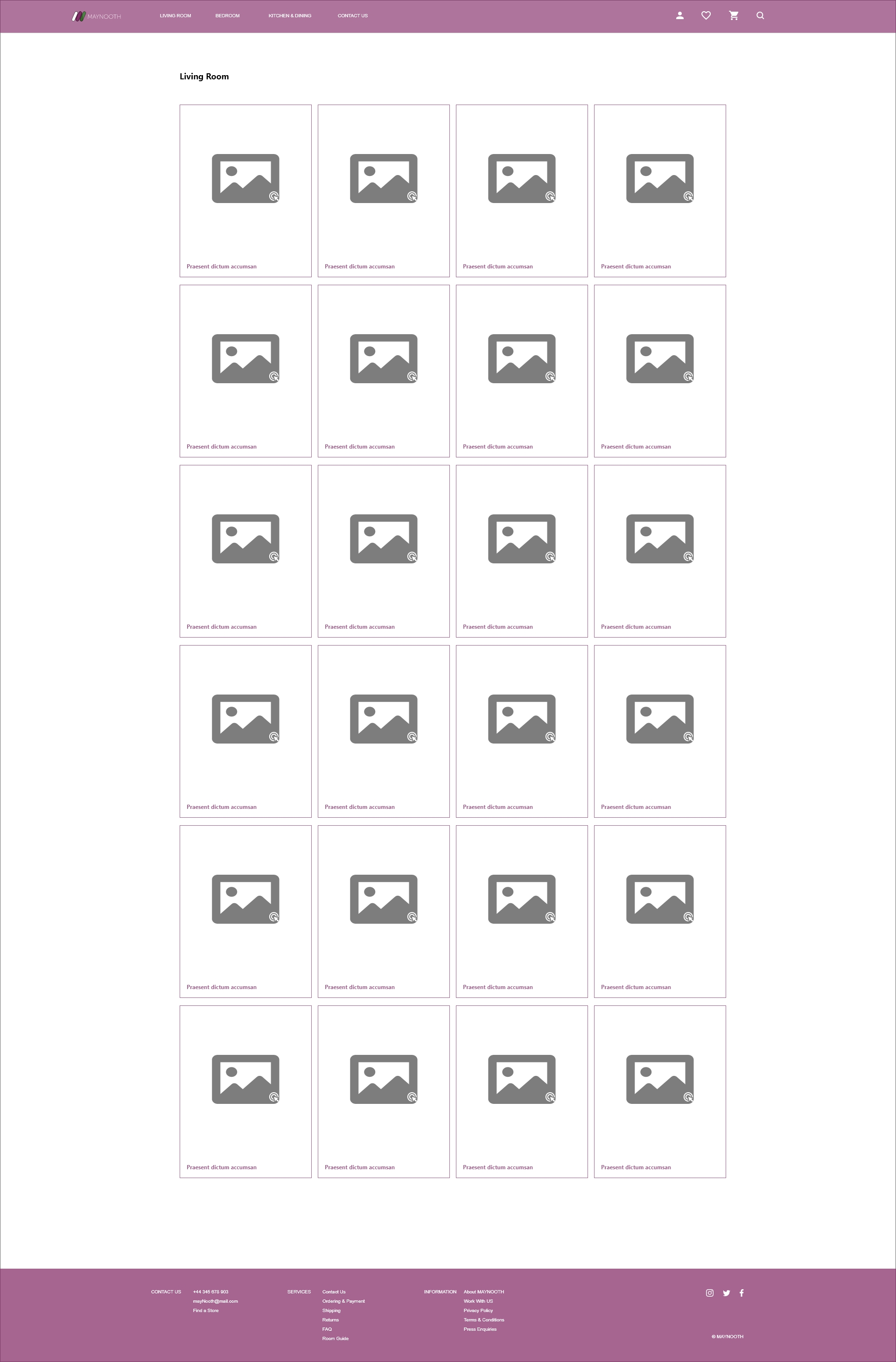Visit the Facebook page

point(742,1293)
